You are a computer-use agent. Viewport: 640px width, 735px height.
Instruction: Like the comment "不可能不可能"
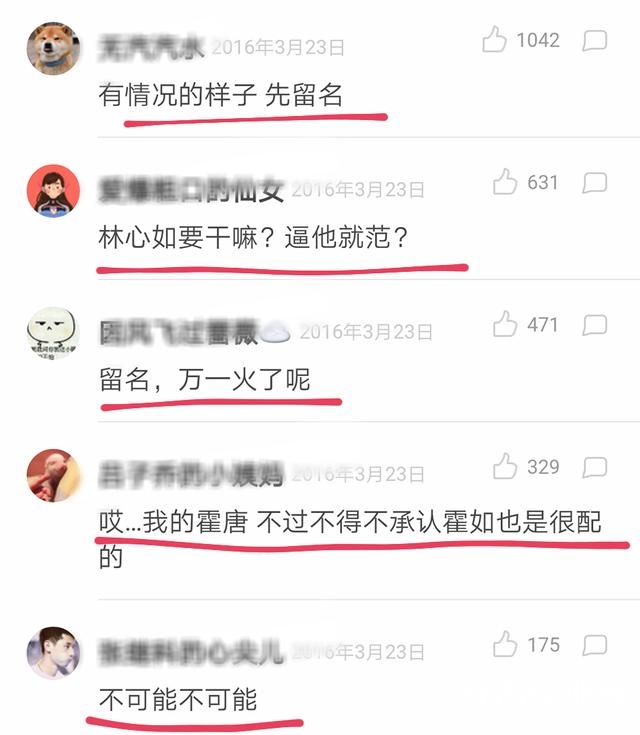tap(506, 643)
